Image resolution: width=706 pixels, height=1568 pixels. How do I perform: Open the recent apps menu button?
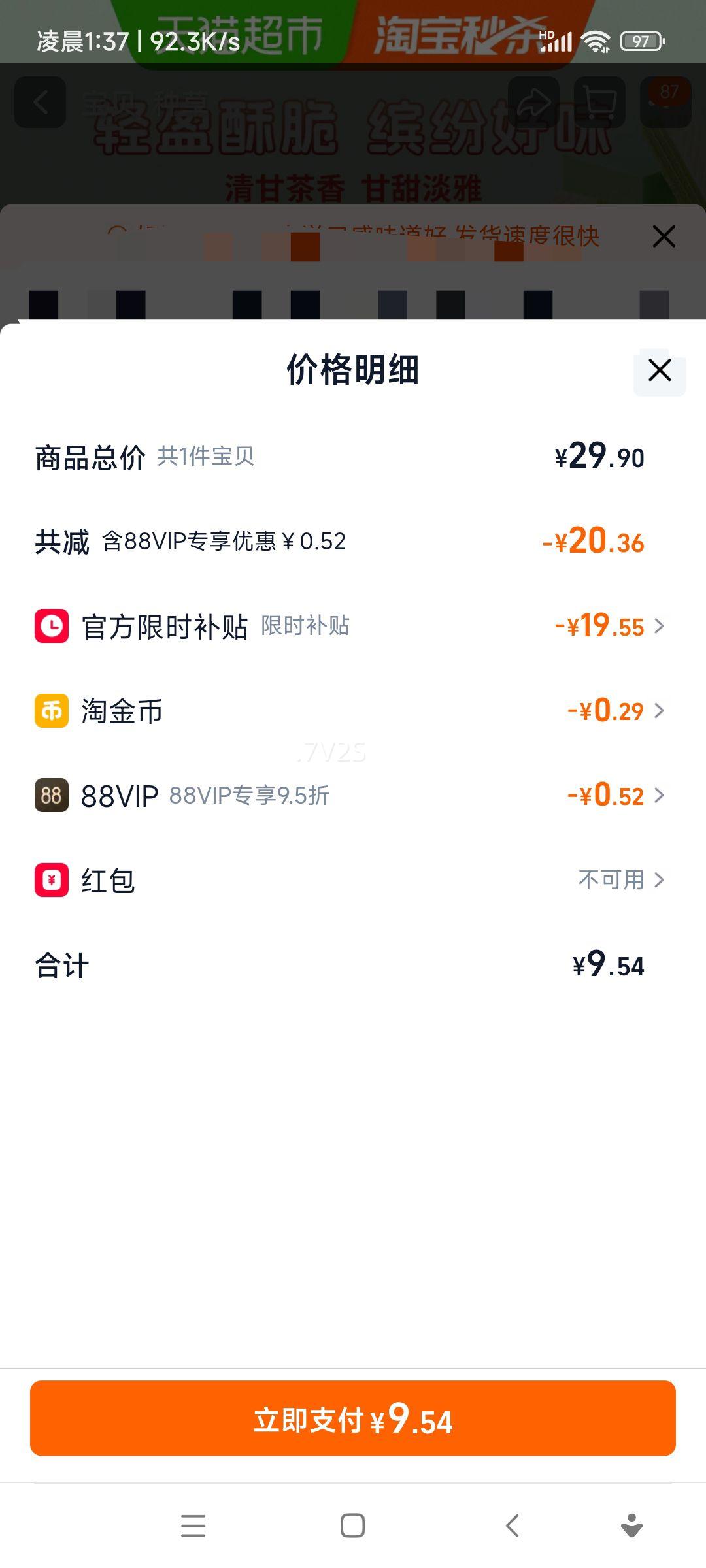193,1526
